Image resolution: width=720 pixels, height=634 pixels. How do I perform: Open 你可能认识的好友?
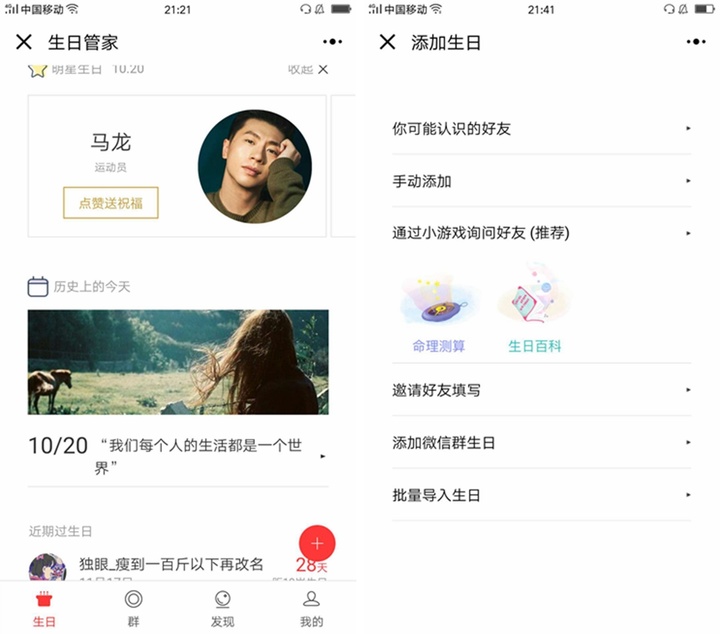click(x=541, y=128)
